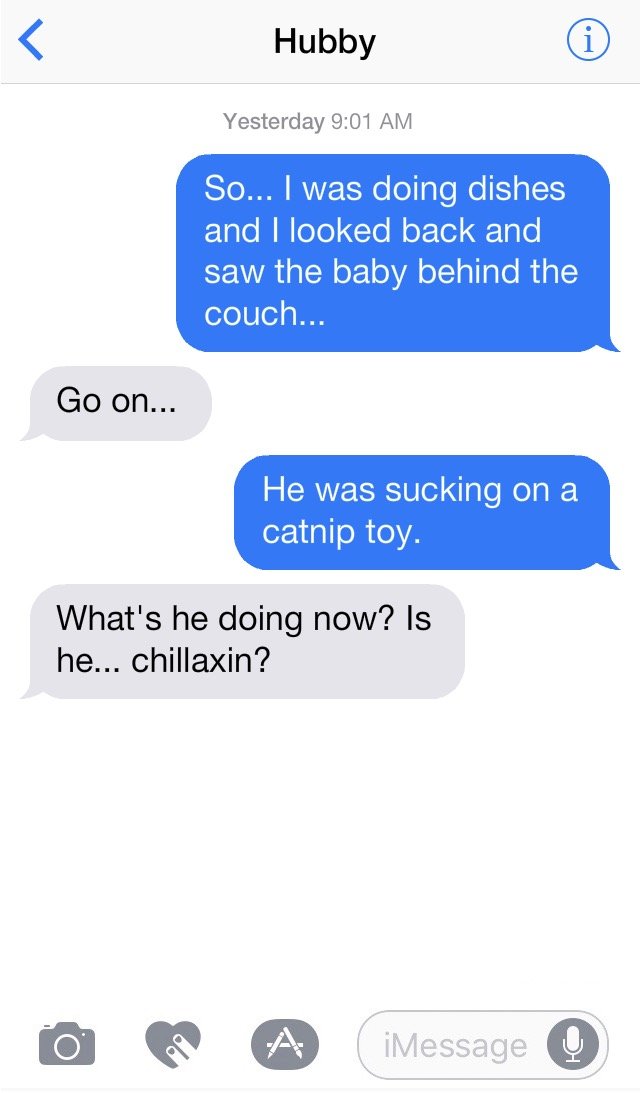Viewport: 640px width, 1093px height.
Task: Record an audio message with microphone
Action: pyautogui.click(x=572, y=1045)
